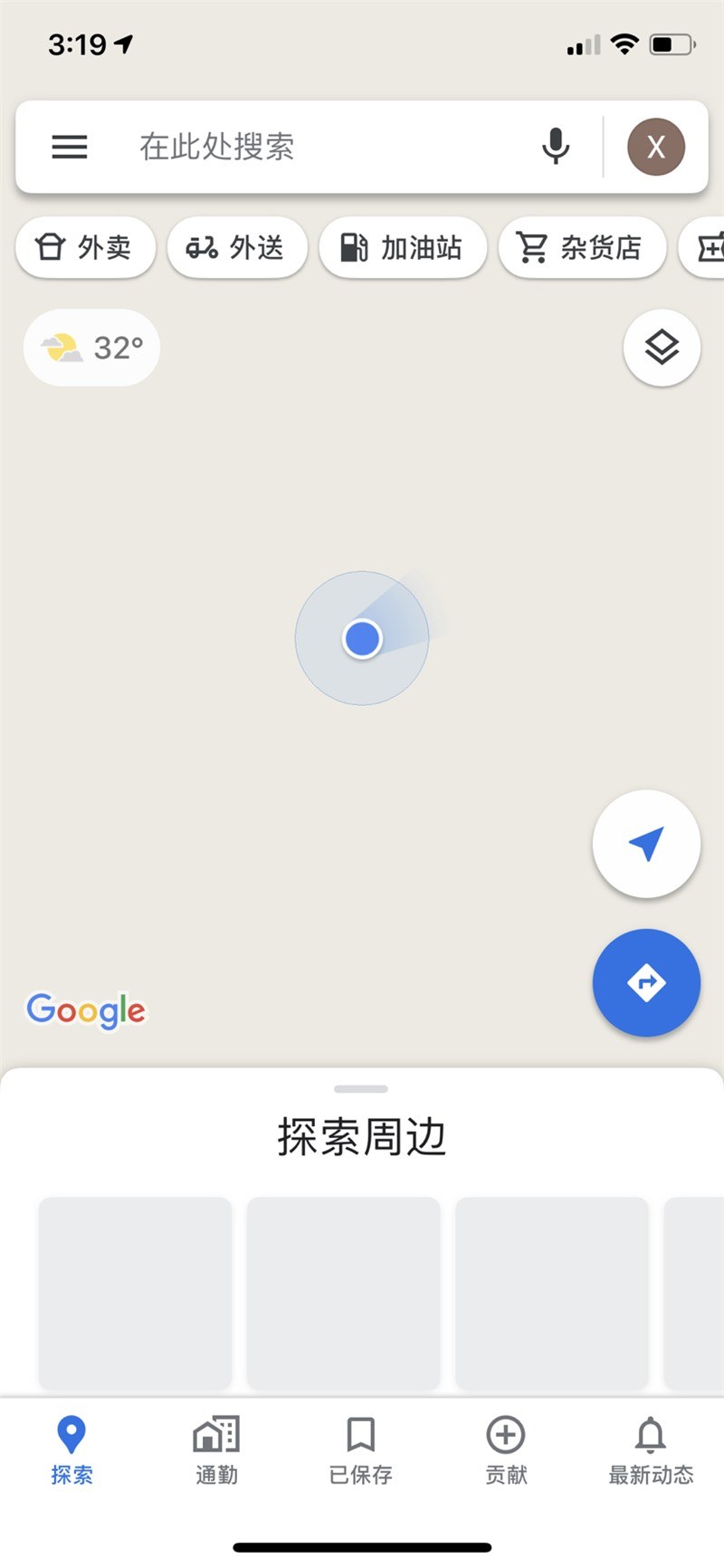Viewport: 724px width, 1568px height.
Task: Select the 外卖 takeout chip
Action: [x=85, y=247]
